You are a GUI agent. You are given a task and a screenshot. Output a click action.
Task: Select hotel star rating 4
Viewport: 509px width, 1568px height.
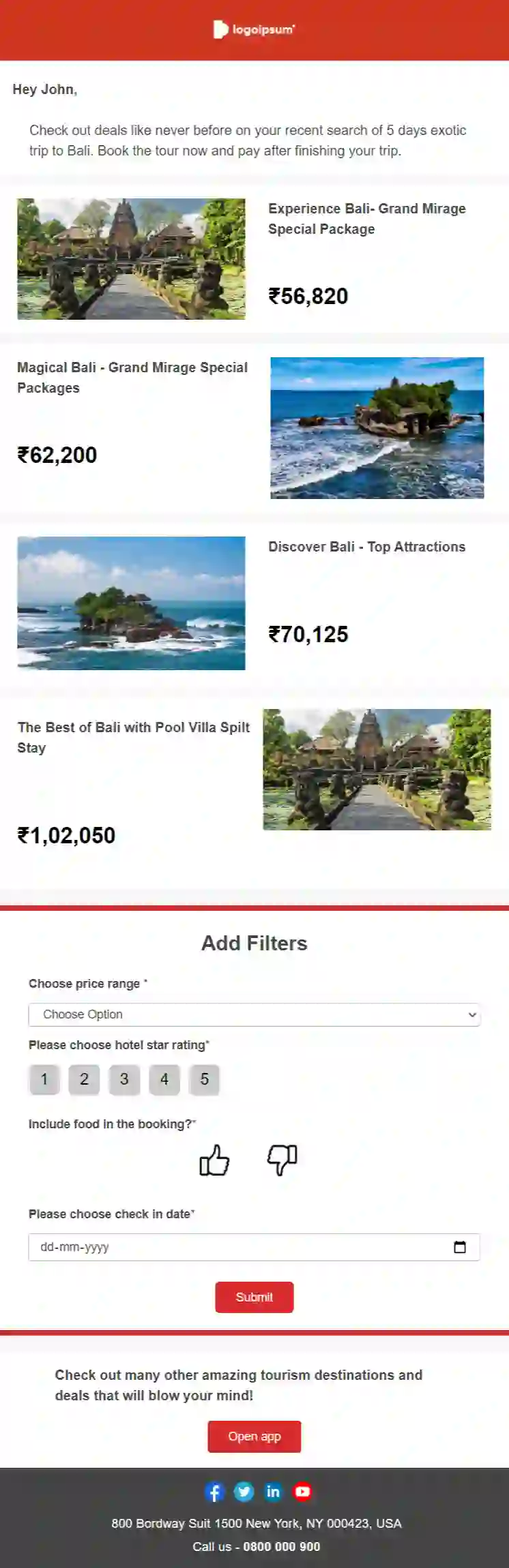click(x=164, y=1079)
